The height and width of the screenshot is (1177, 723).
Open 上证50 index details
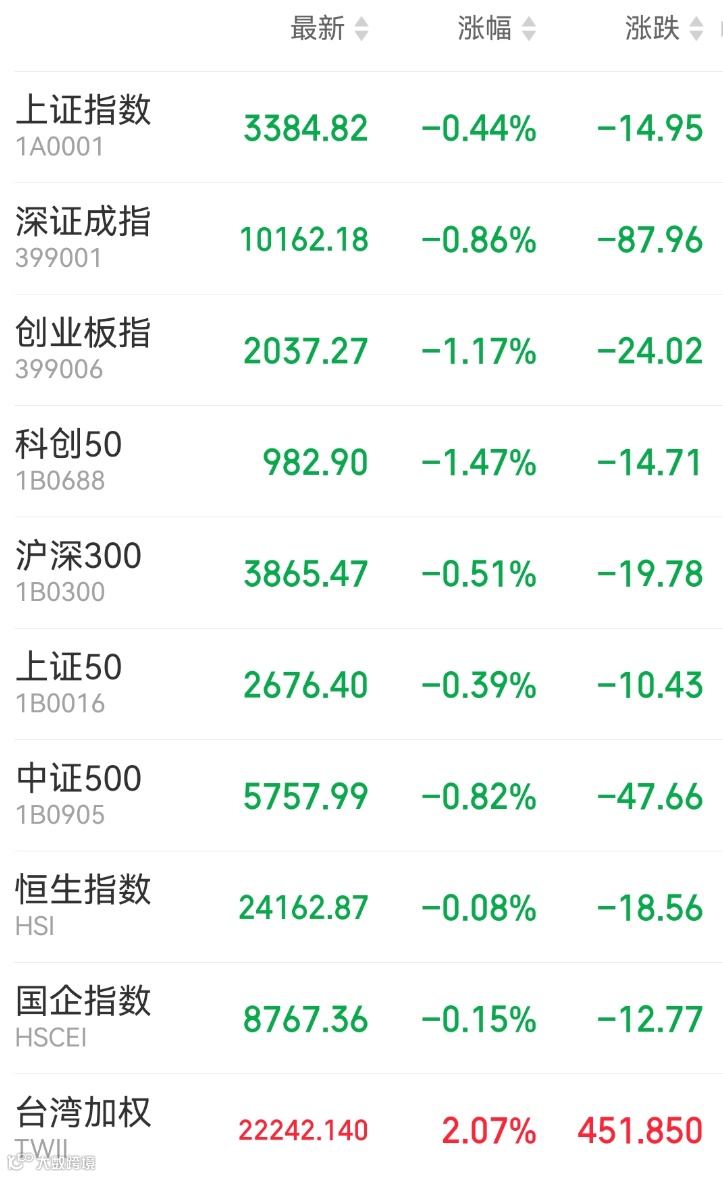(368, 684)
